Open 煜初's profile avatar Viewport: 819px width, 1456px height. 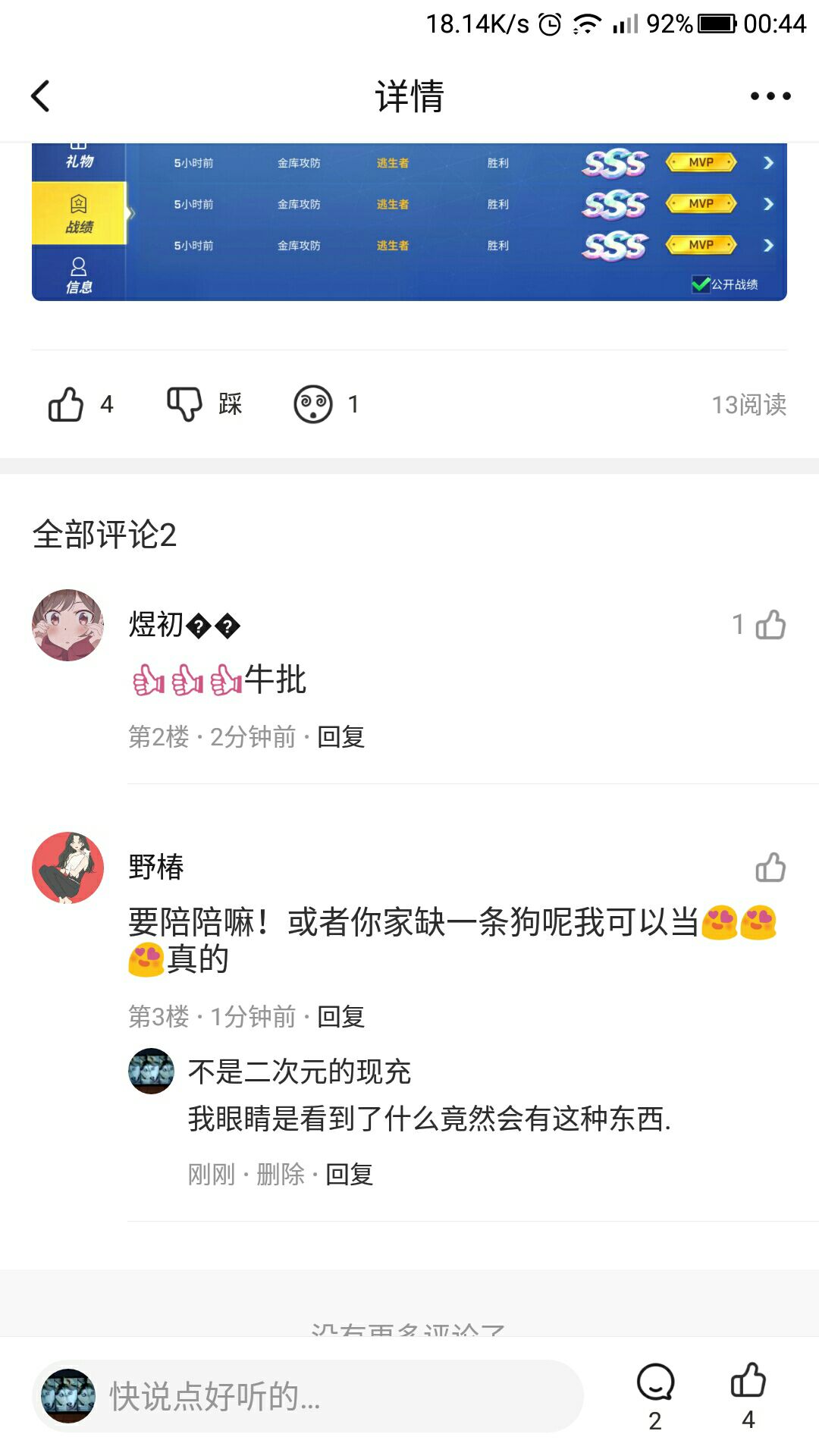pyautogui.click(x=68, y=625)
